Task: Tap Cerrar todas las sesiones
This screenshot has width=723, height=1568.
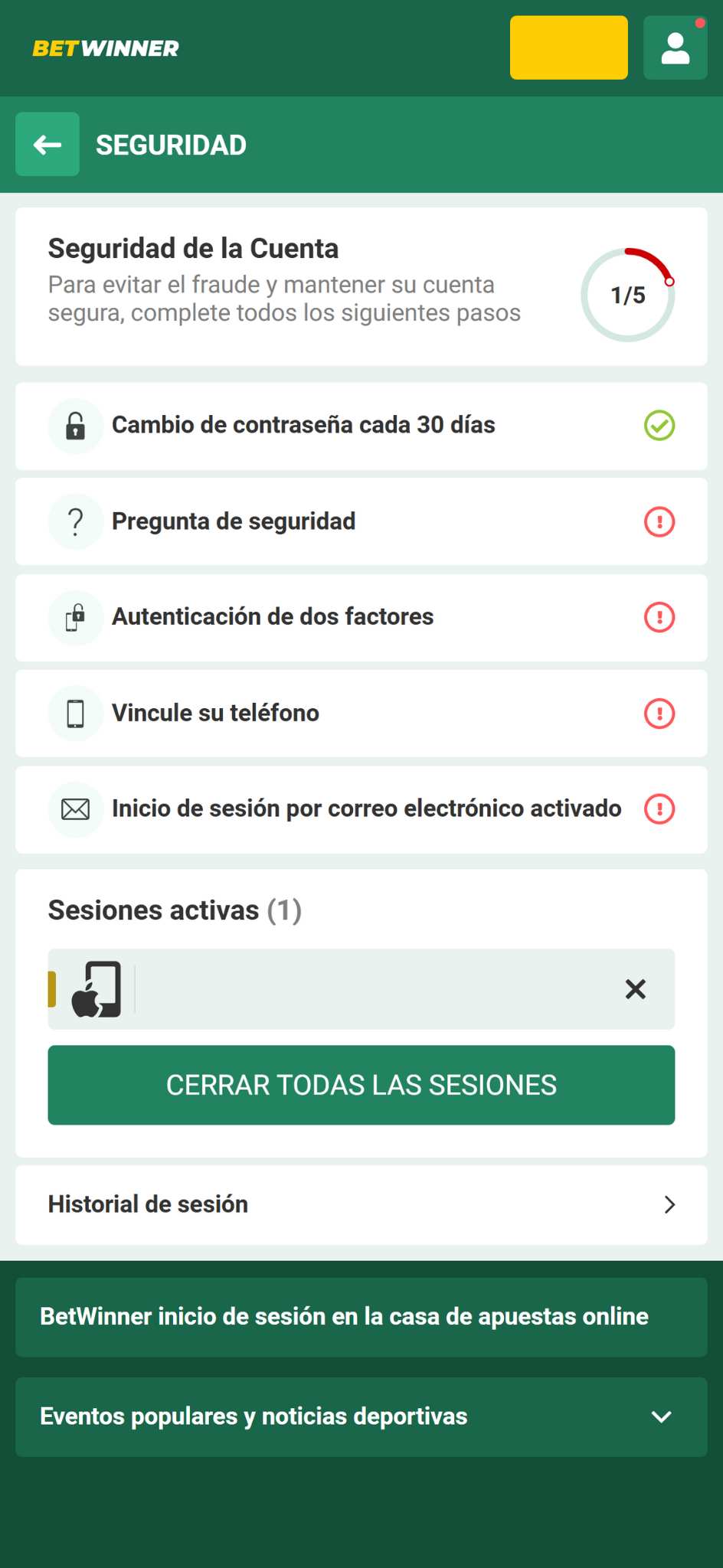Action: 361,1085
